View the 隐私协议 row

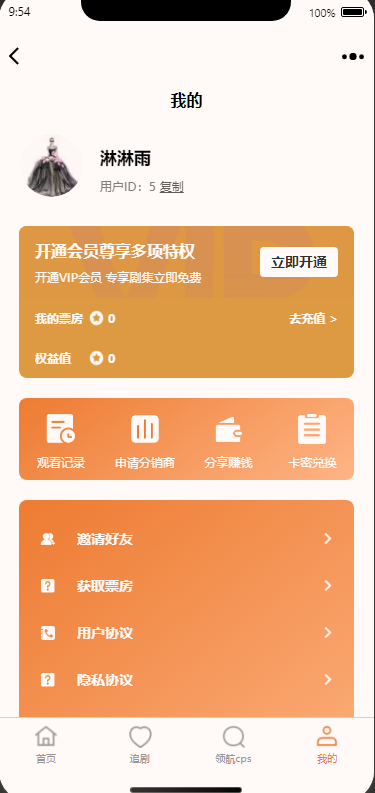186,680
